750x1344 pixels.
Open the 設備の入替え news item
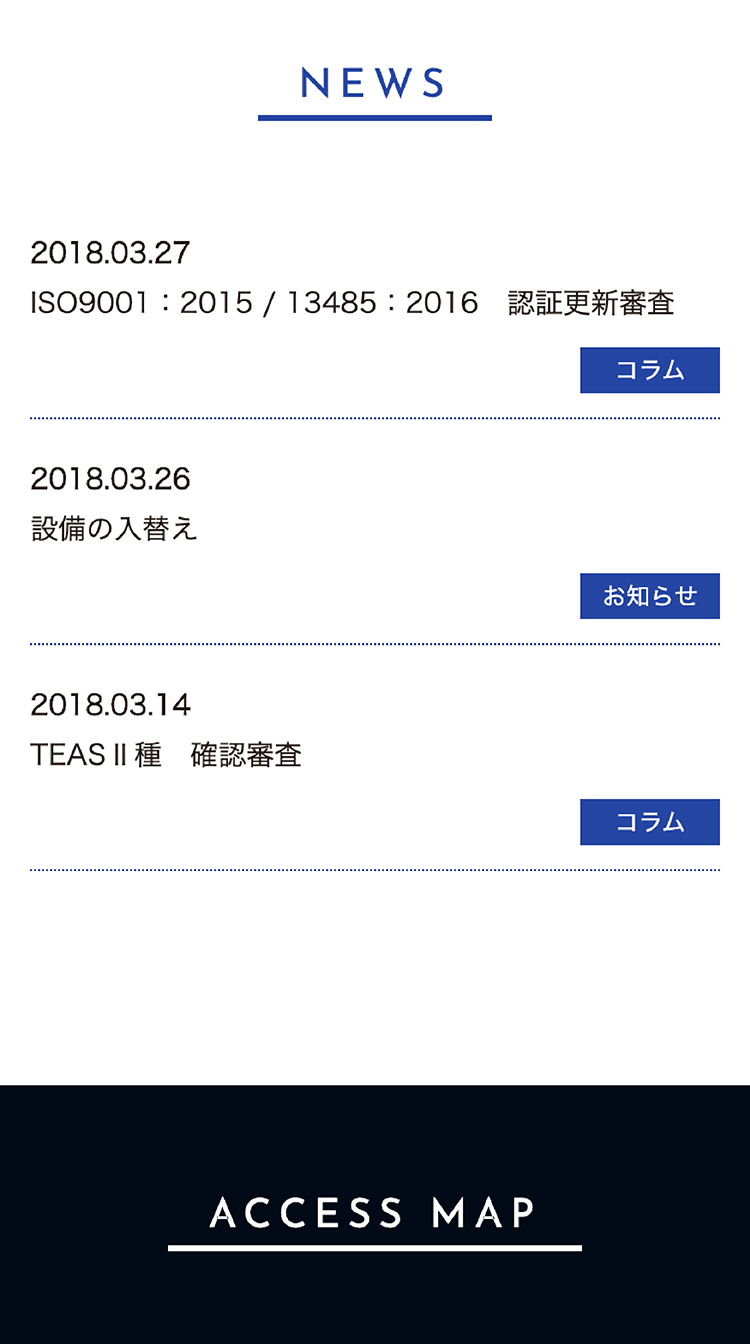point(114,529)
